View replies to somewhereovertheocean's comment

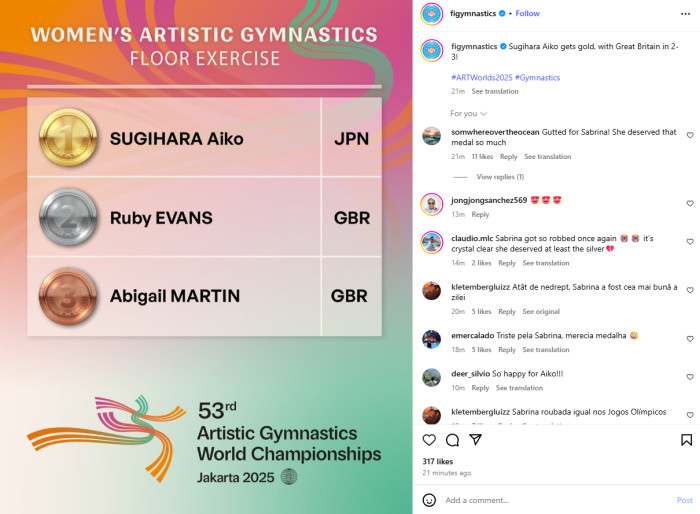(x=500, y=177)
